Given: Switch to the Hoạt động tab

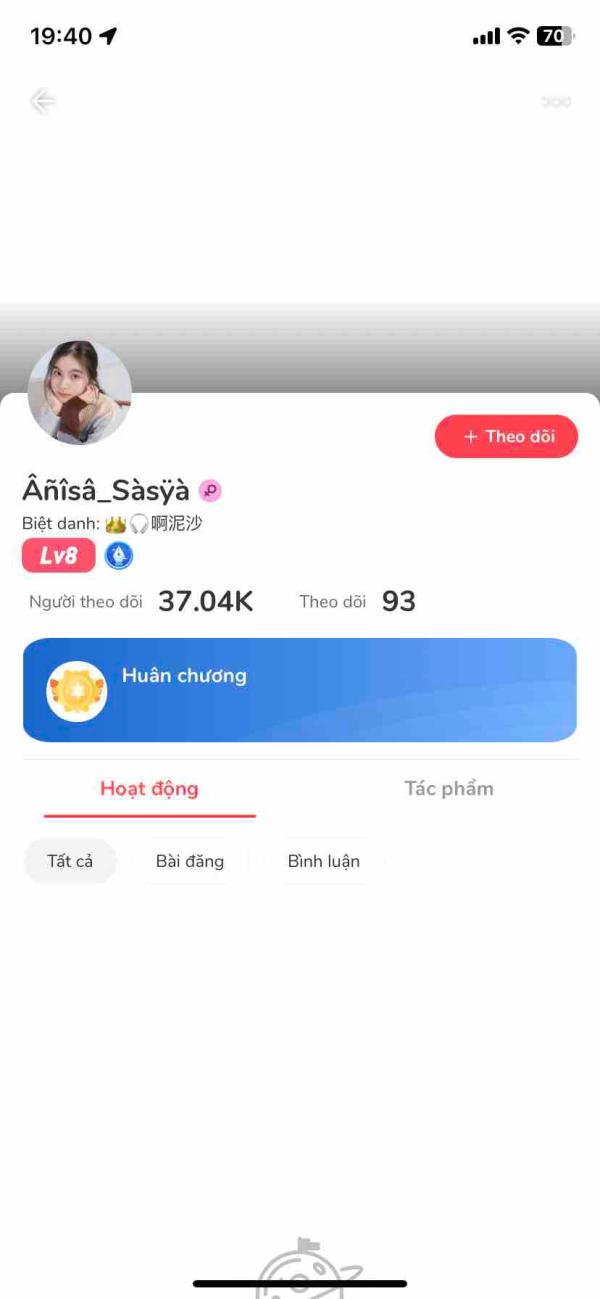Looking at the screenshot, I should [x=149, y=788].
